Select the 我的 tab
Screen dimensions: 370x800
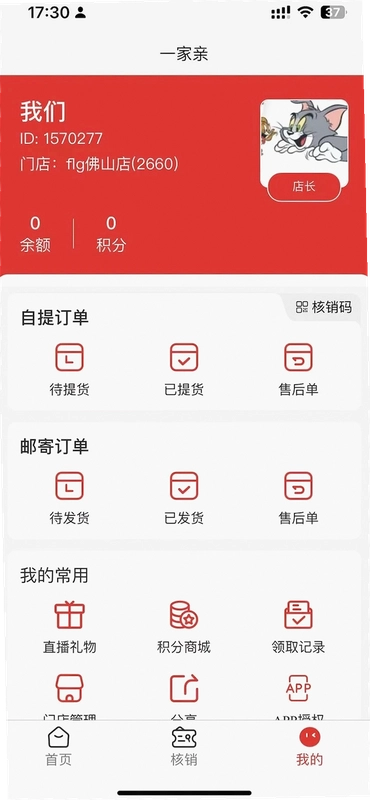coord(310,747)
